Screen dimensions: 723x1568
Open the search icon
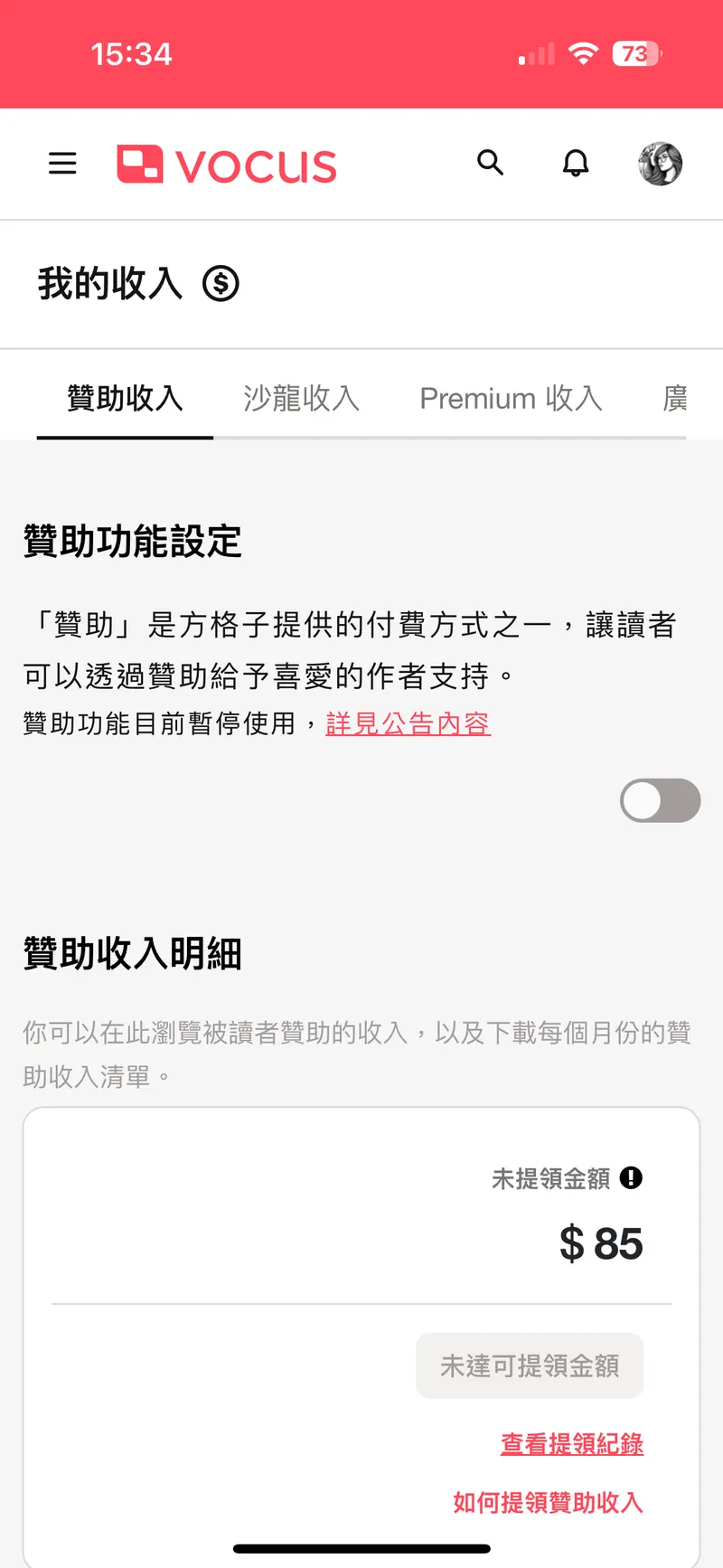click(x=490, y=163)
